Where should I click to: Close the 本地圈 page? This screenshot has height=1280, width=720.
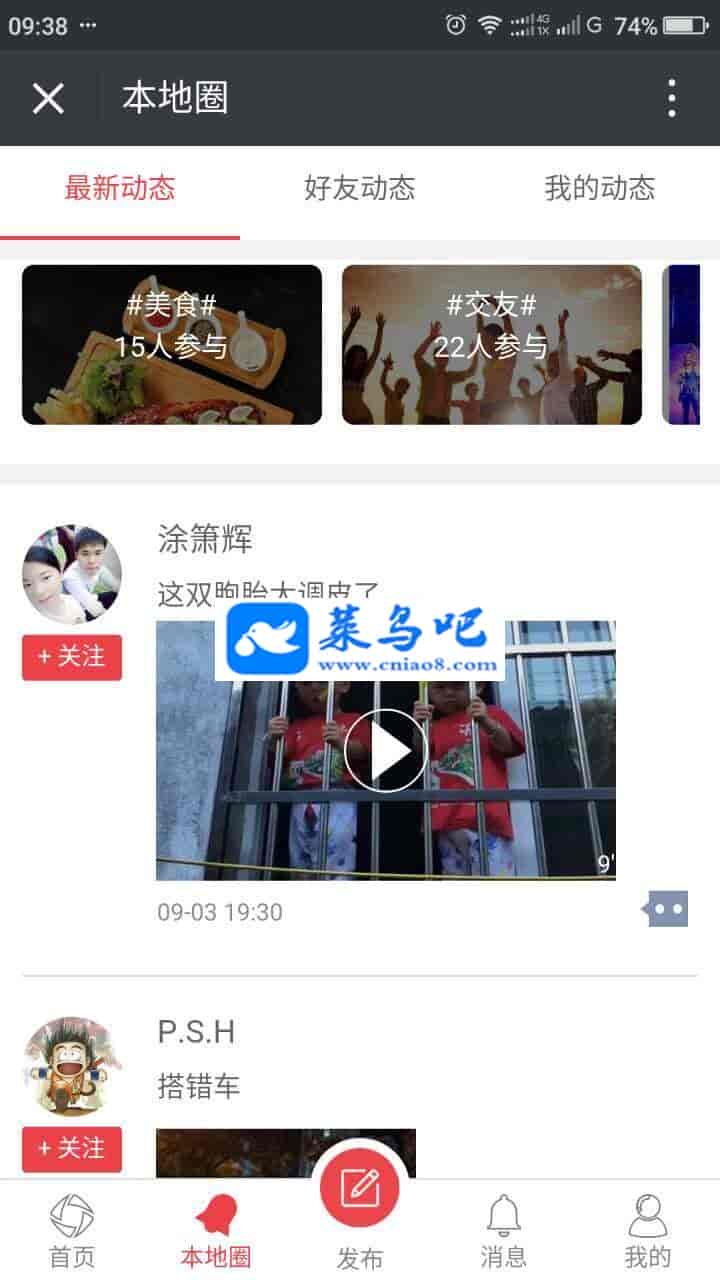pyautogui.click(x=48, y=98)
